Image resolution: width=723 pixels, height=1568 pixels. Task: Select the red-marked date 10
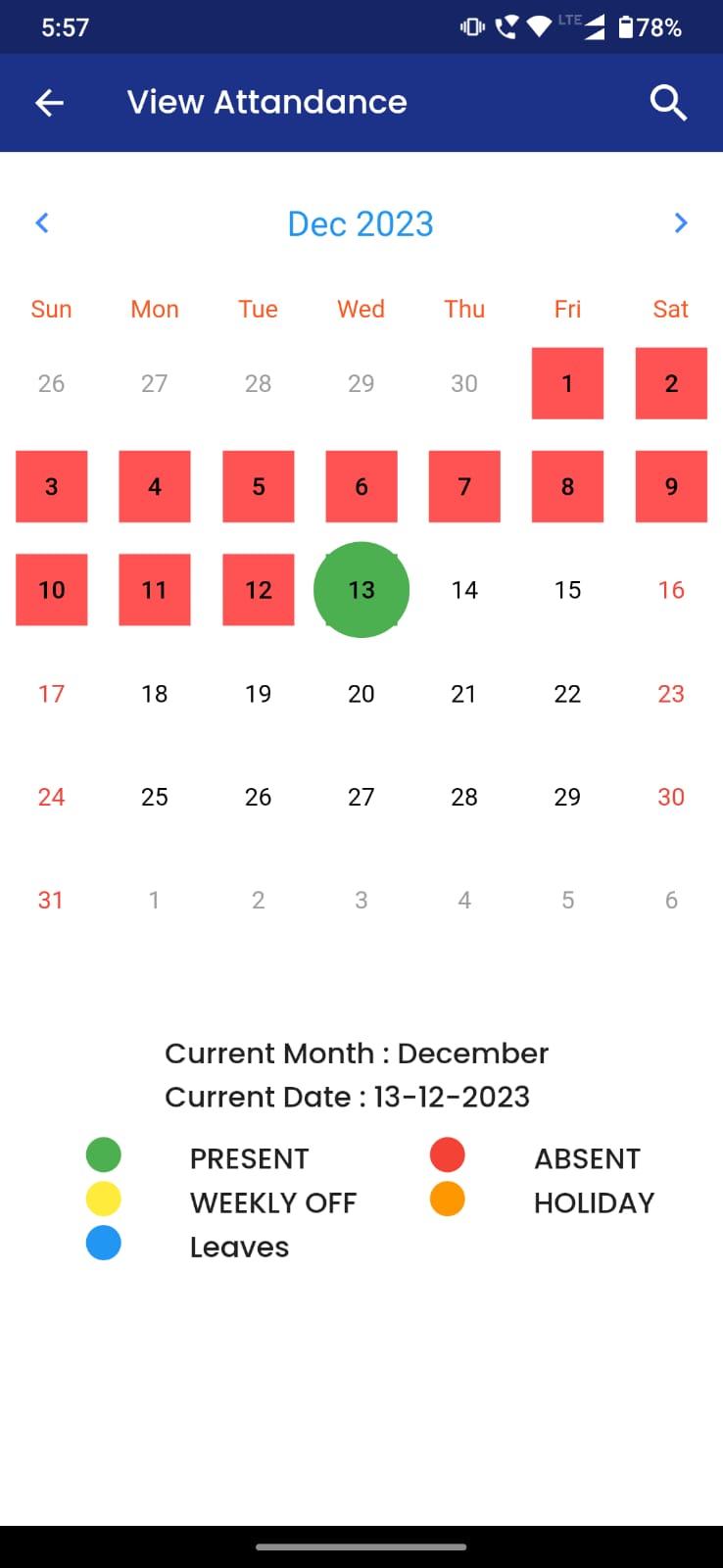[x=51, y=590]
